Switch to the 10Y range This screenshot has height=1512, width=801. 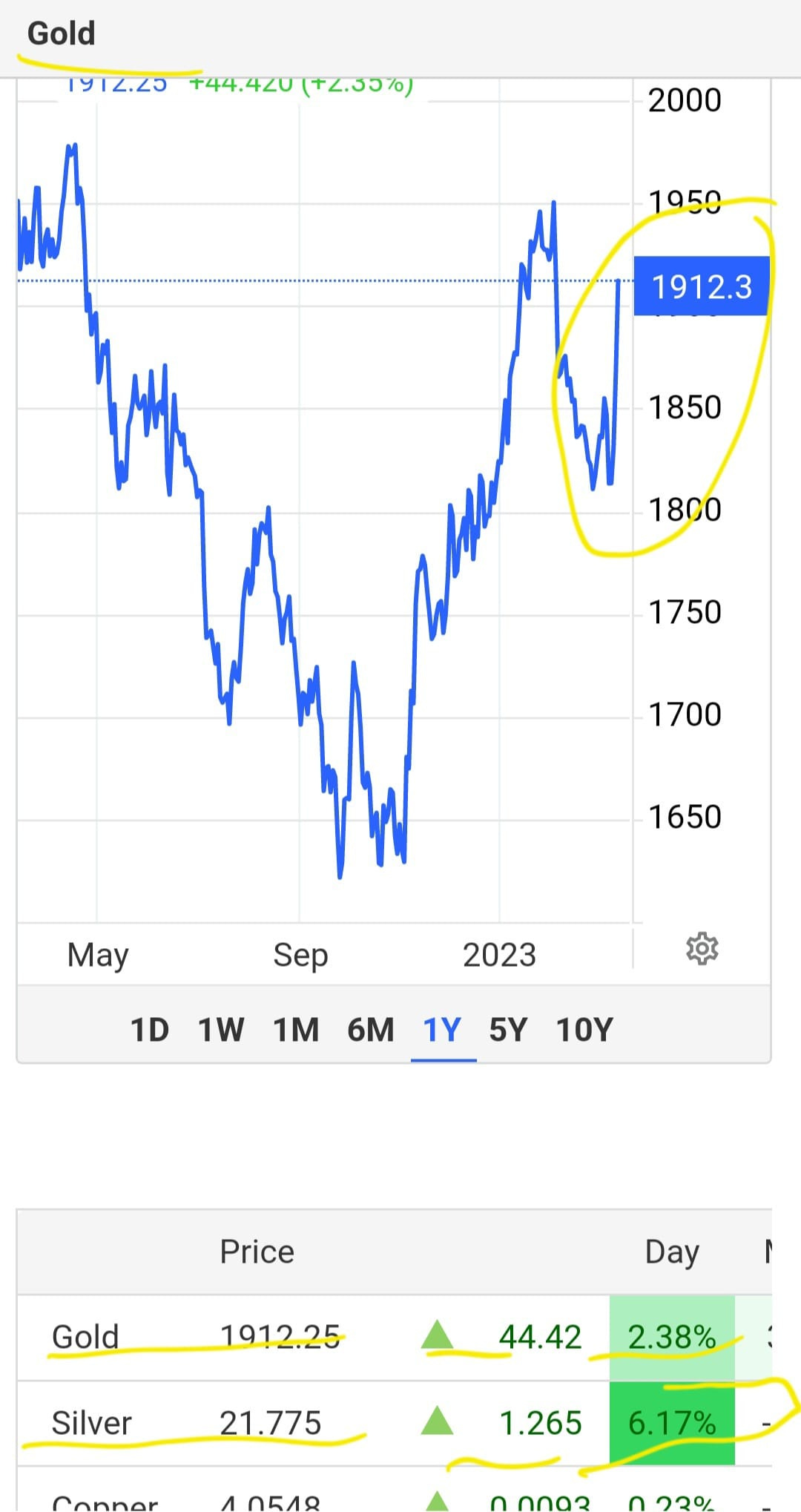pos(585,1030)
